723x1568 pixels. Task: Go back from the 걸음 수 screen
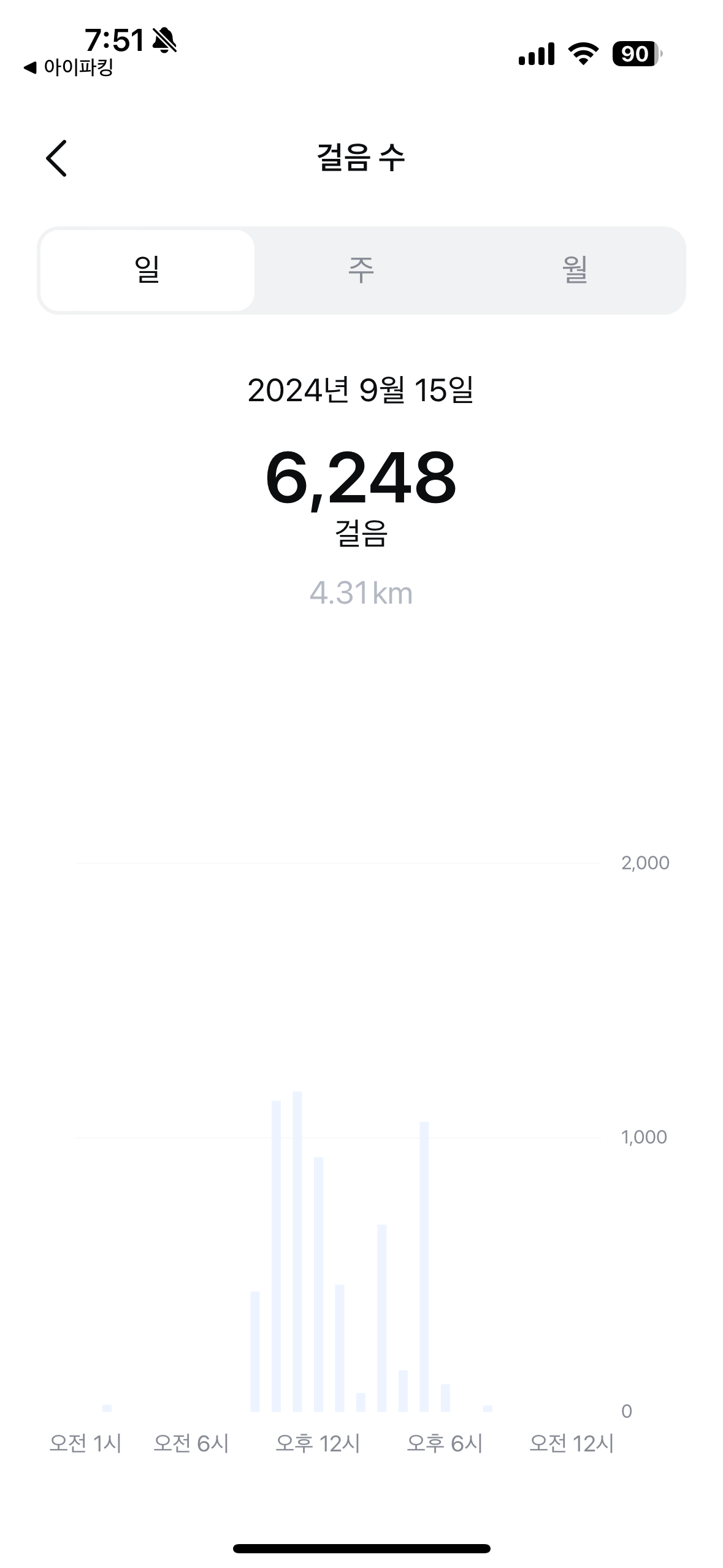pyautogui.click(x=56, y=158)
